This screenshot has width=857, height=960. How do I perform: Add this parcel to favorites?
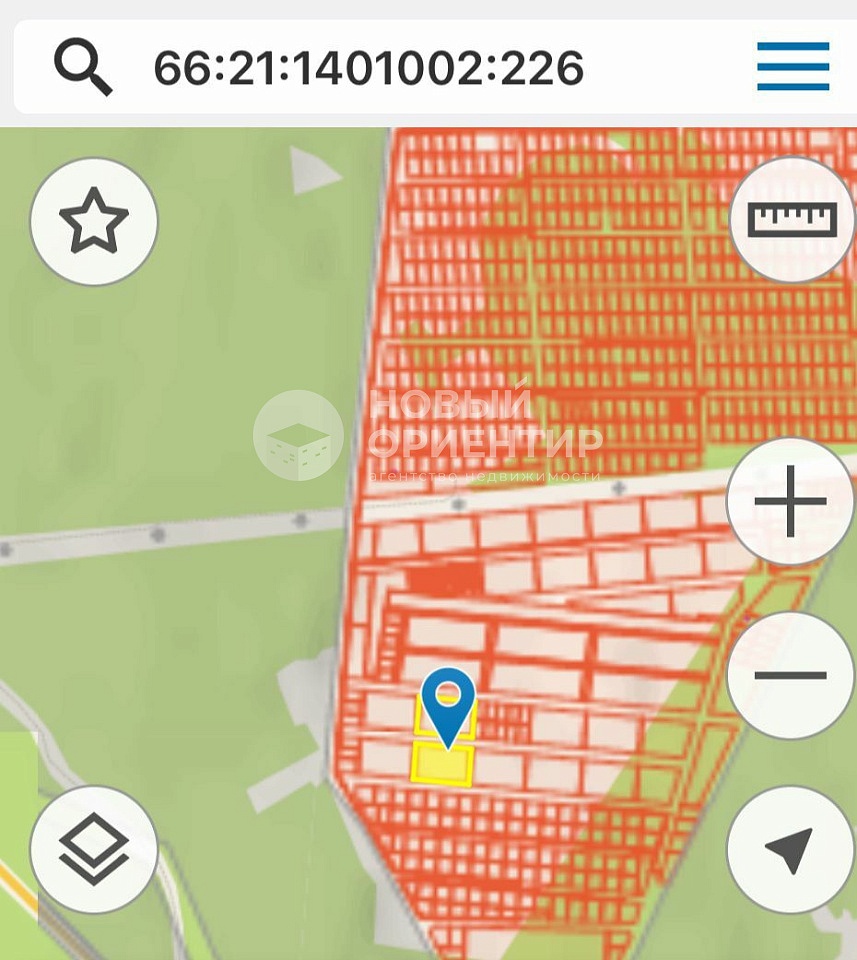pyautogui.click(x=94, y=221)
